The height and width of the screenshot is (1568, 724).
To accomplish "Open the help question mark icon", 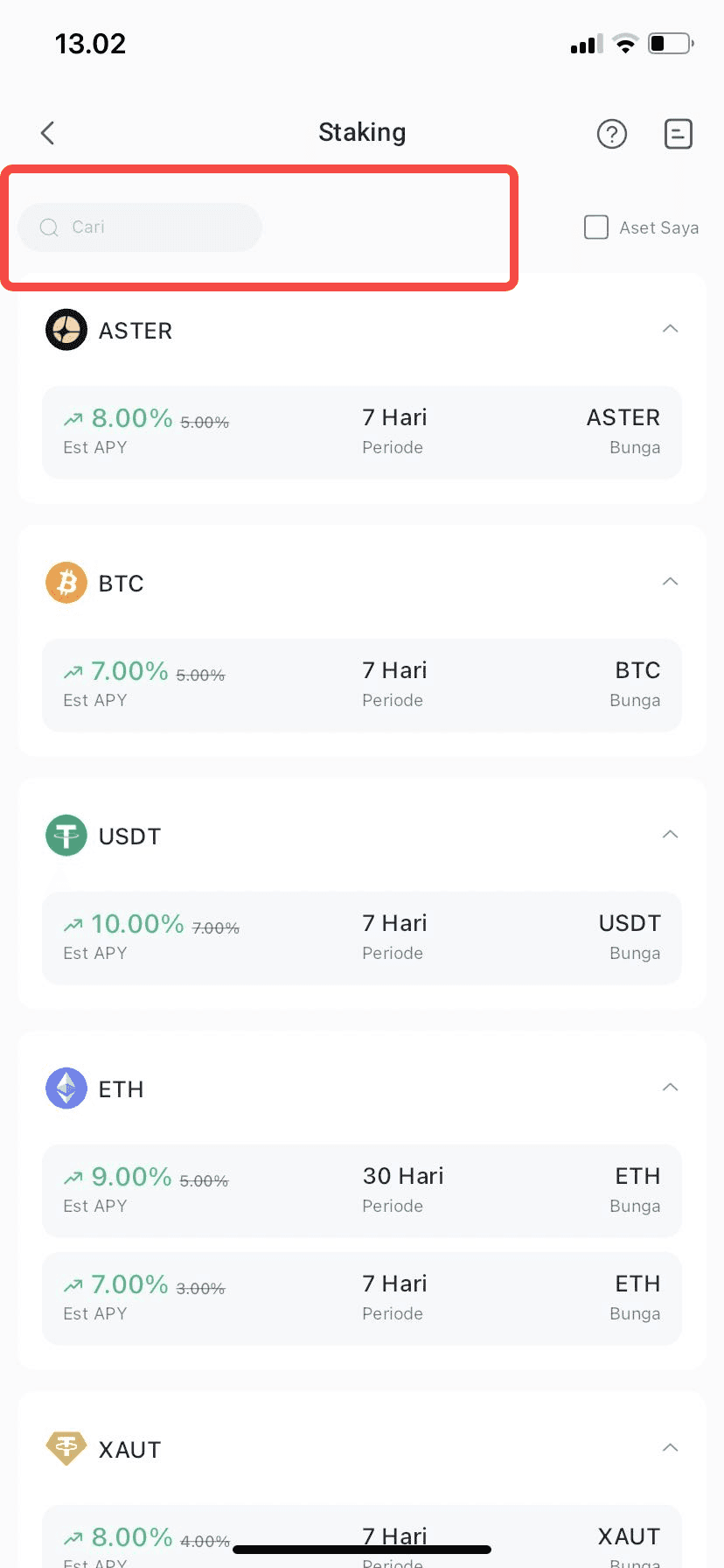I will [612, 134].
